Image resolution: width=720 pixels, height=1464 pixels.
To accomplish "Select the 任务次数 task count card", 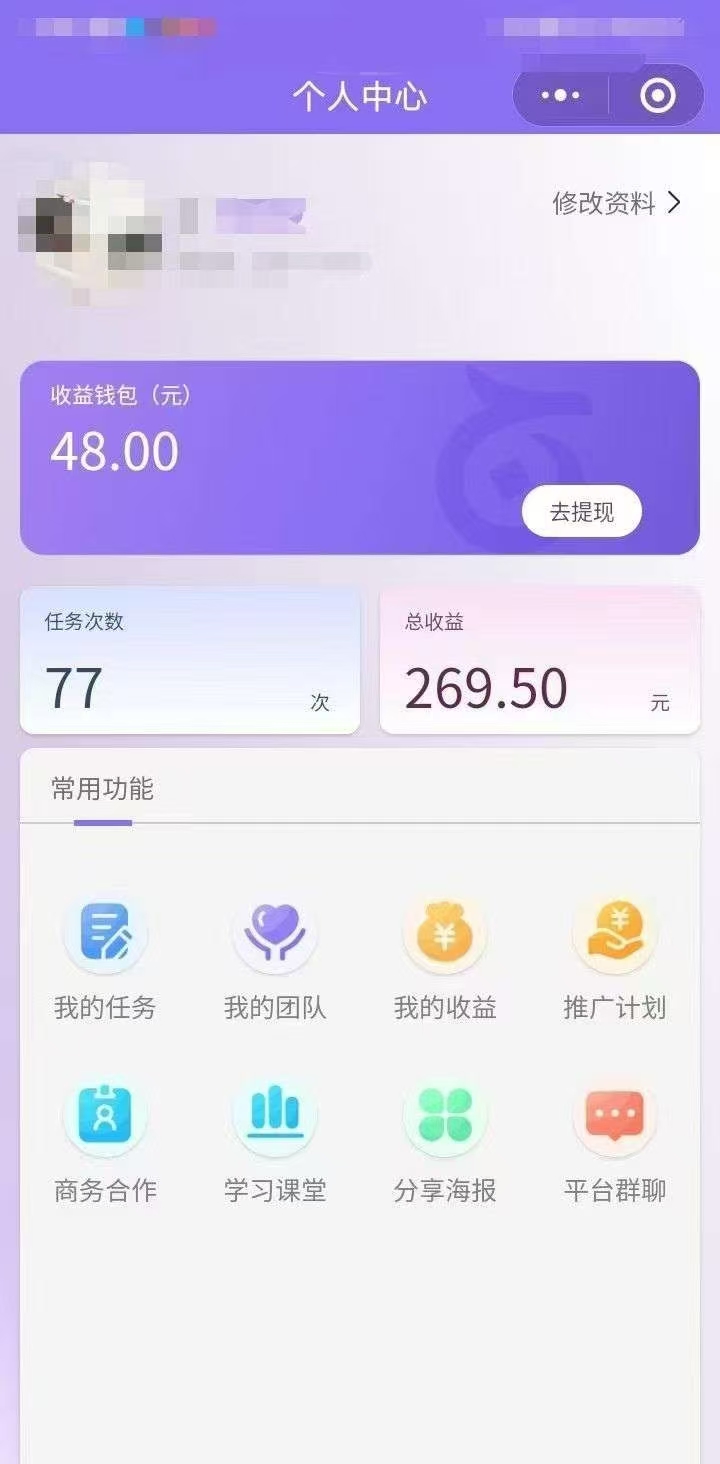I will coord(189,660).
